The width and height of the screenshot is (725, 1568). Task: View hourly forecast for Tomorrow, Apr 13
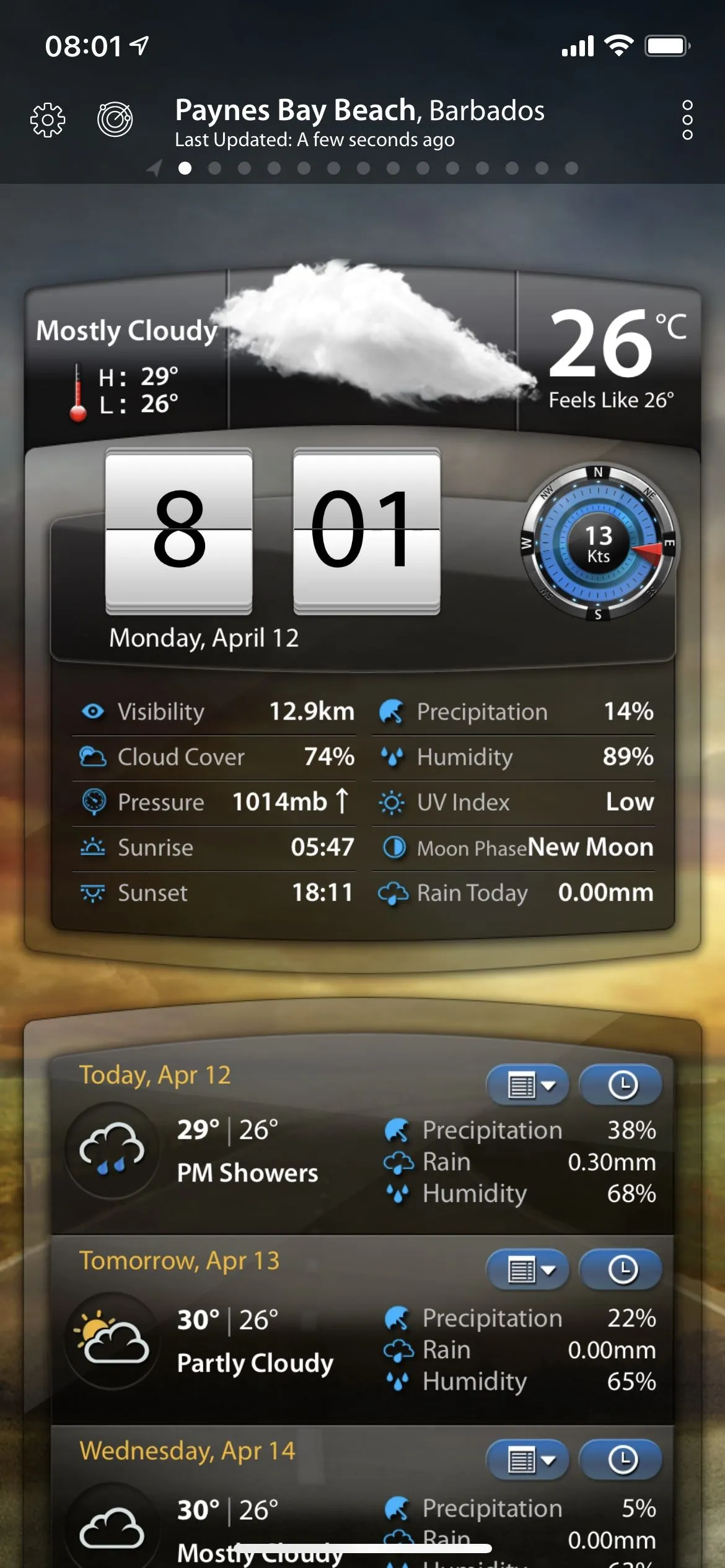(x=622, y=1270)
